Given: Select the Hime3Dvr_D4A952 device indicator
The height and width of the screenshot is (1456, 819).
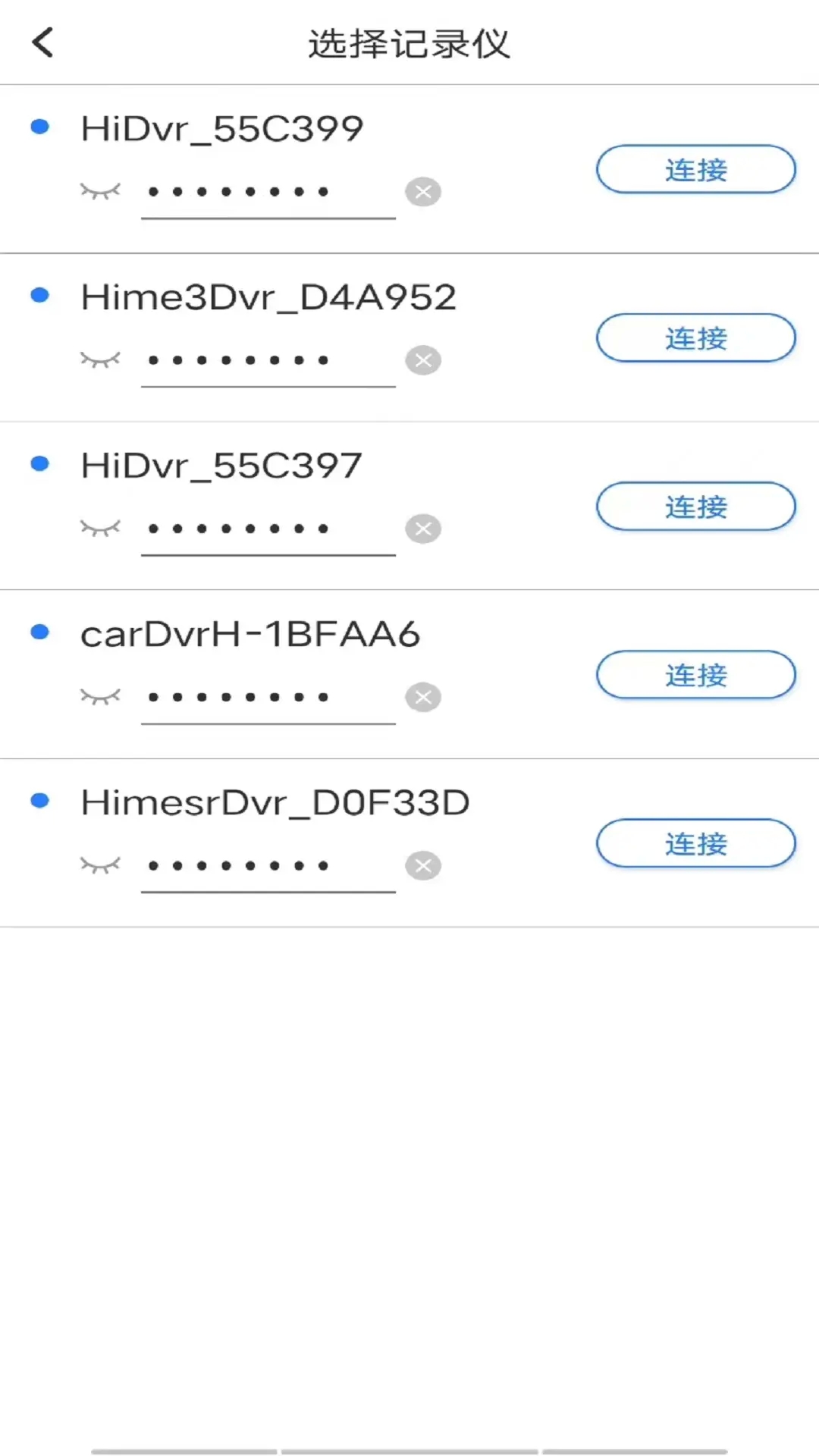Looking at the screenshot, I should [39, 295].
